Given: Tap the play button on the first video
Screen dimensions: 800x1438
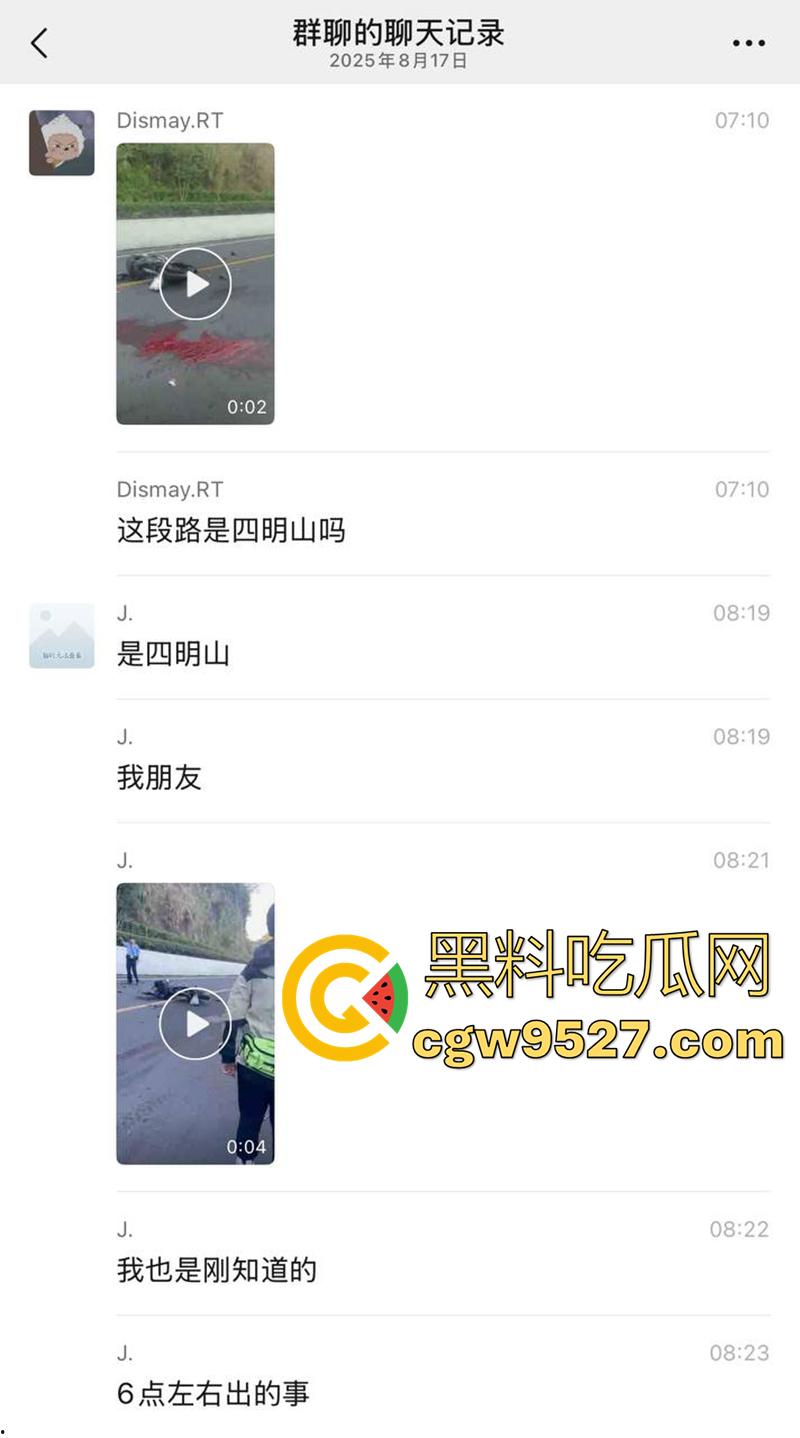Looking at the screenshot, I should [x=195, y=285].
